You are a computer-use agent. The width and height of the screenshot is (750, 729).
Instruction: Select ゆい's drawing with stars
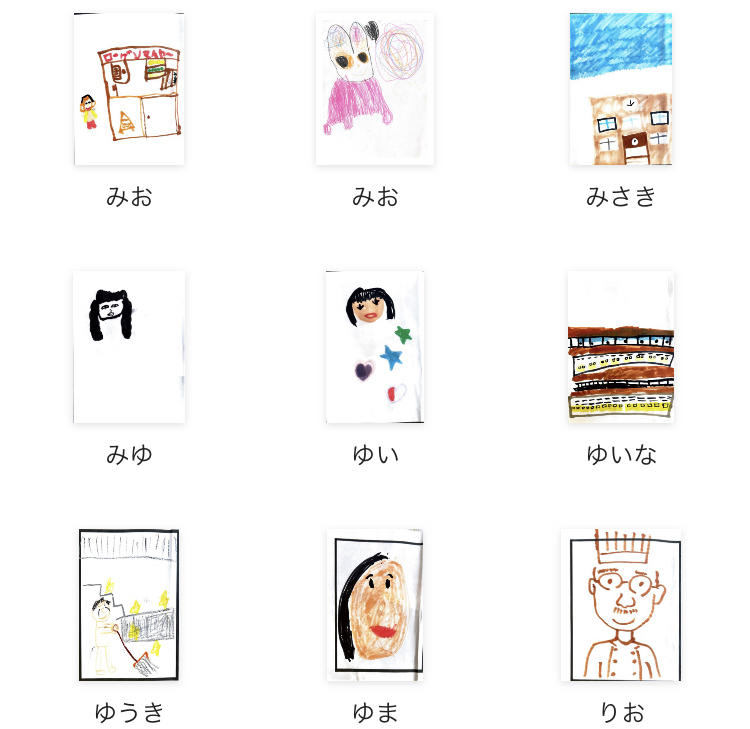click(375, 346)
